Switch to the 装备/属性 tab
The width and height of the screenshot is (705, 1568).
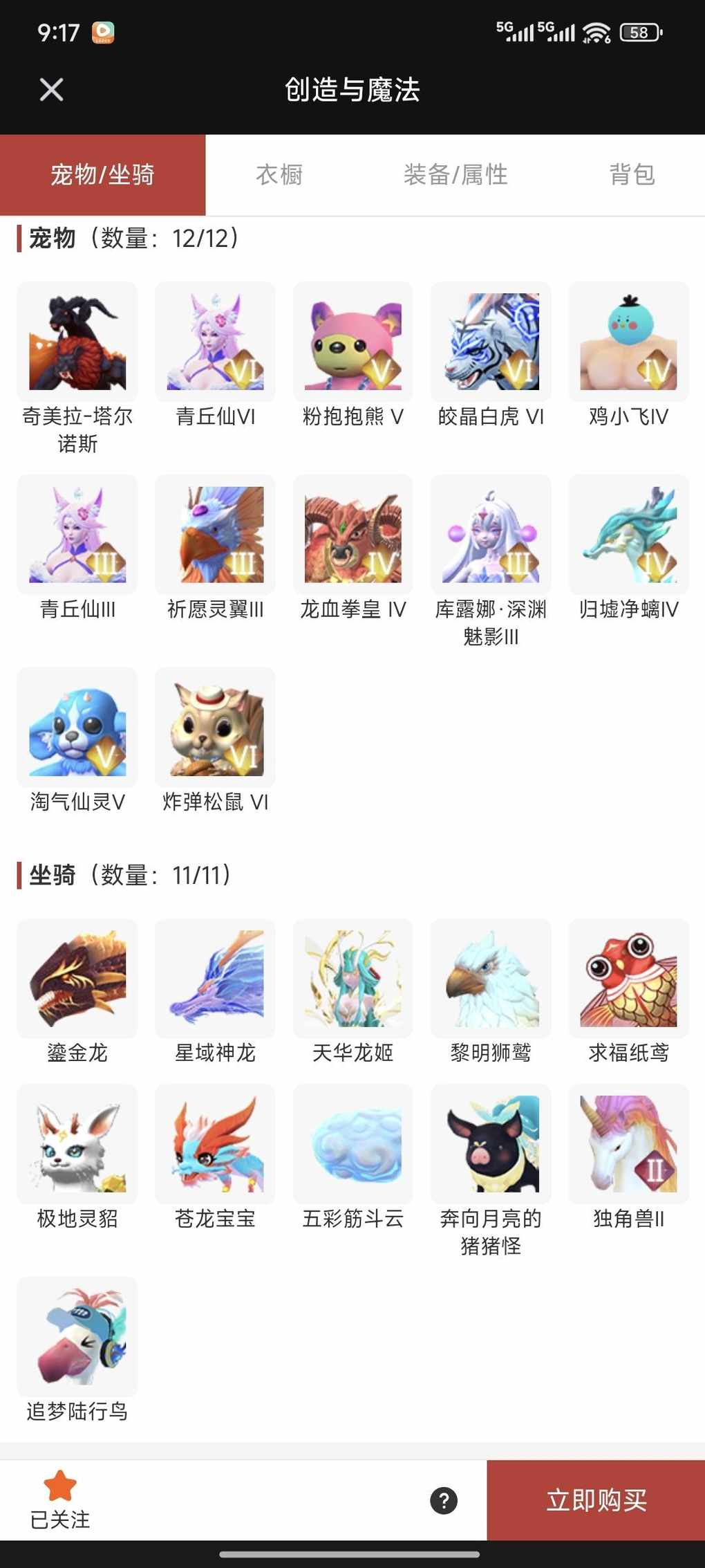pos(455,175)
